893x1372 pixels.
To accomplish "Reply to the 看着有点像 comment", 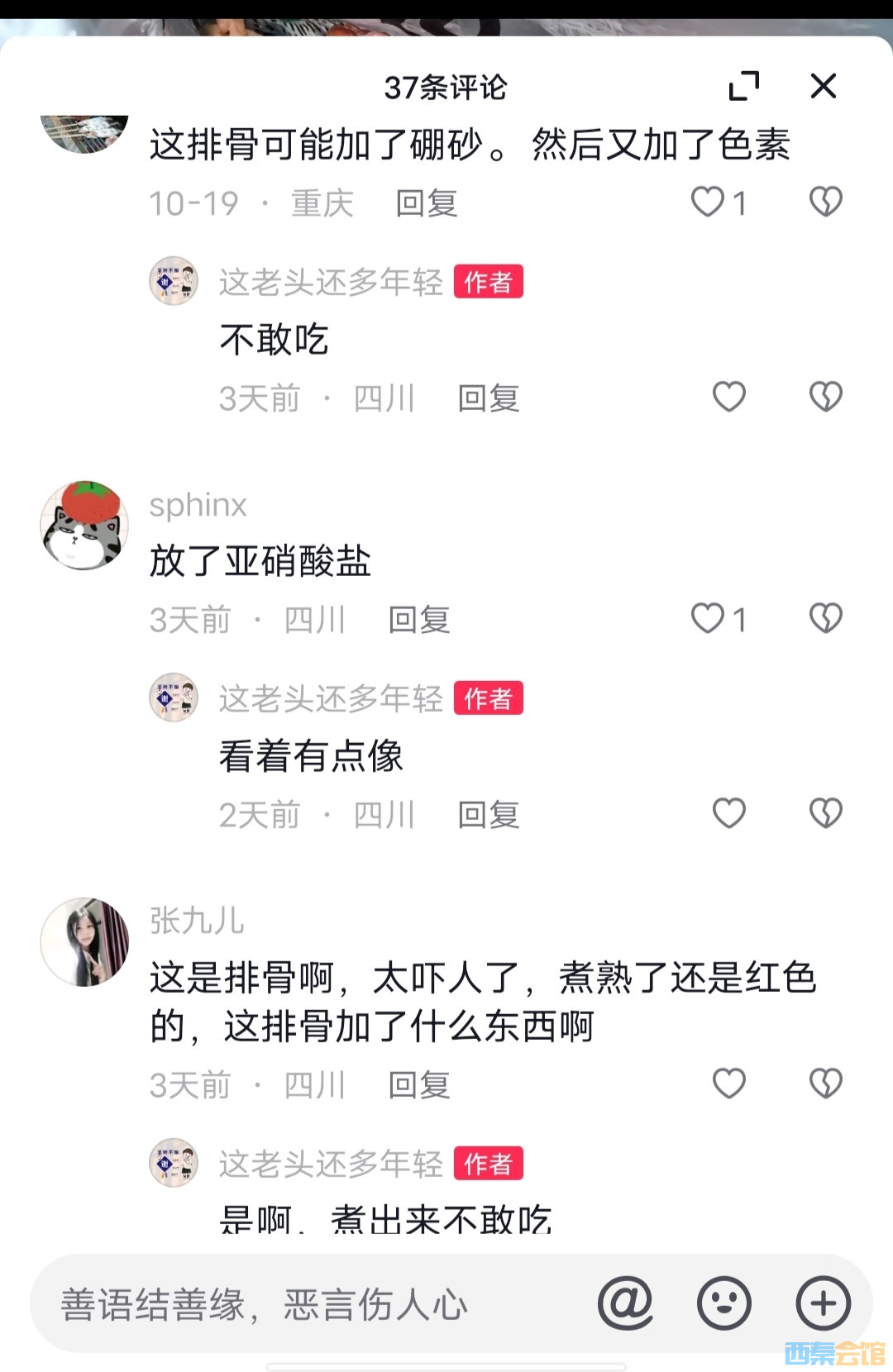I will [x=489, y=816].
